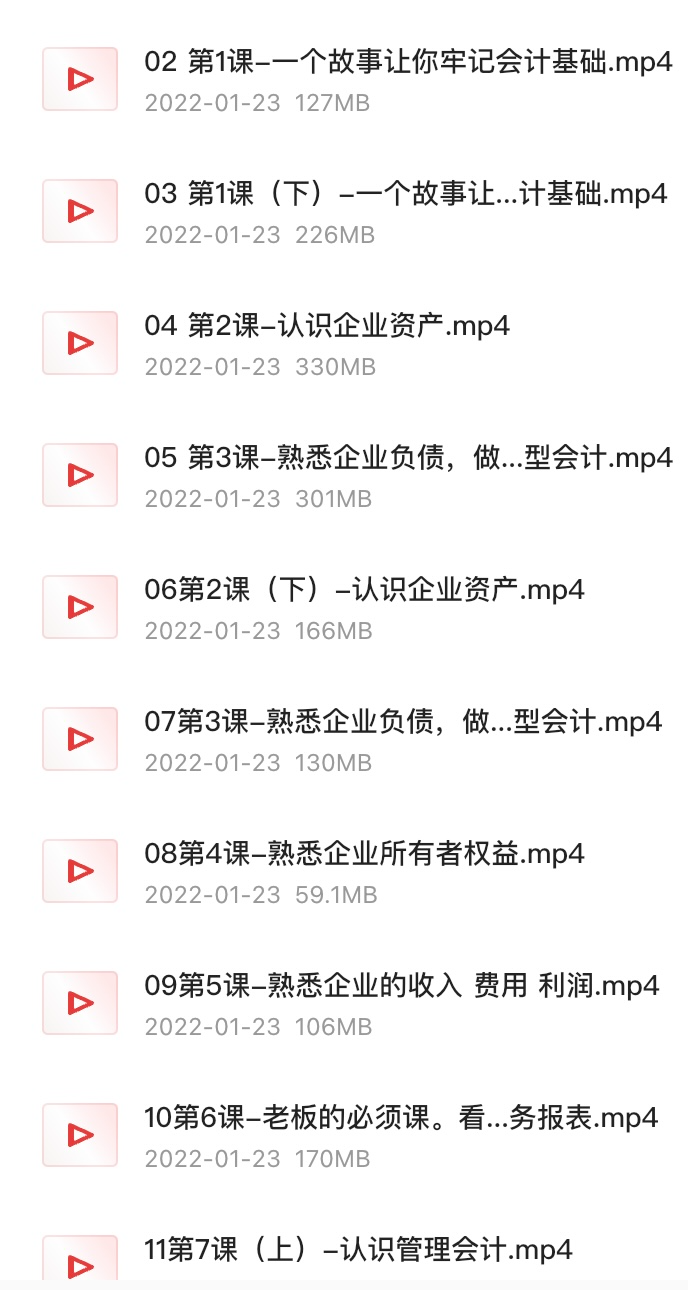This screenshot has height=1290, width=688.
Task: Open 06第2课（下）-认识企业资产.mp4
Action: click(x=365, y=590)
